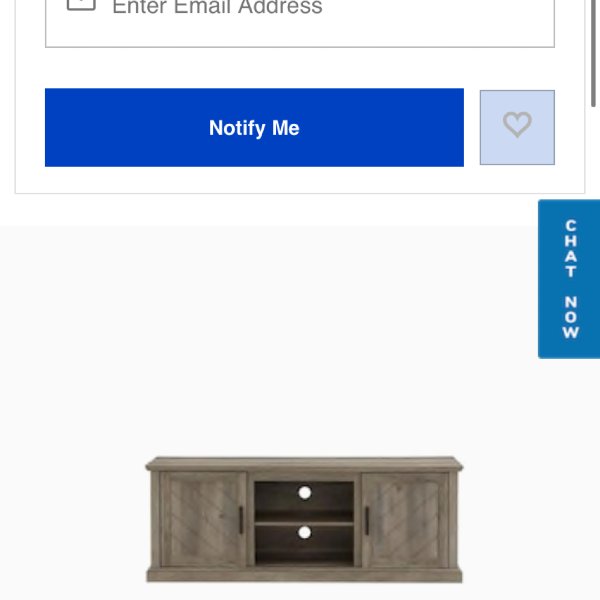Screen dimensions: 600x600
Task: Tap the Enter Email Address field
Action: click(x=300, y=15)
